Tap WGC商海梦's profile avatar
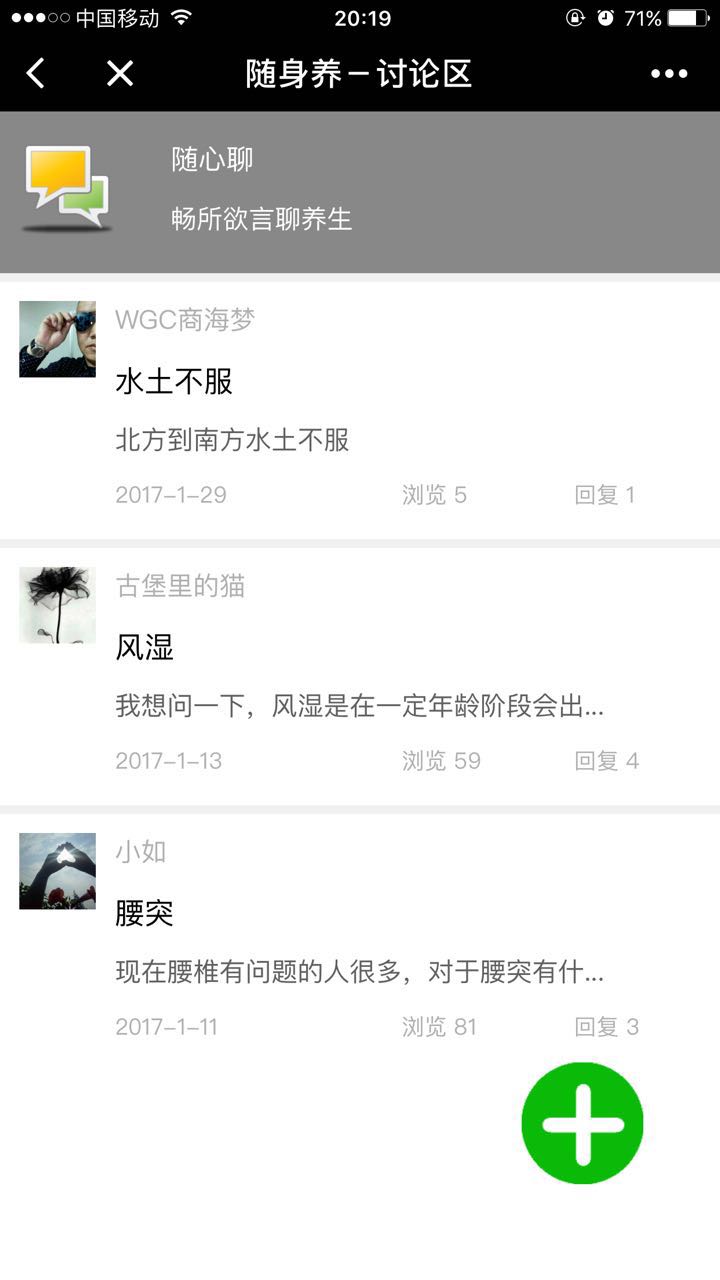 coord(57,339)
